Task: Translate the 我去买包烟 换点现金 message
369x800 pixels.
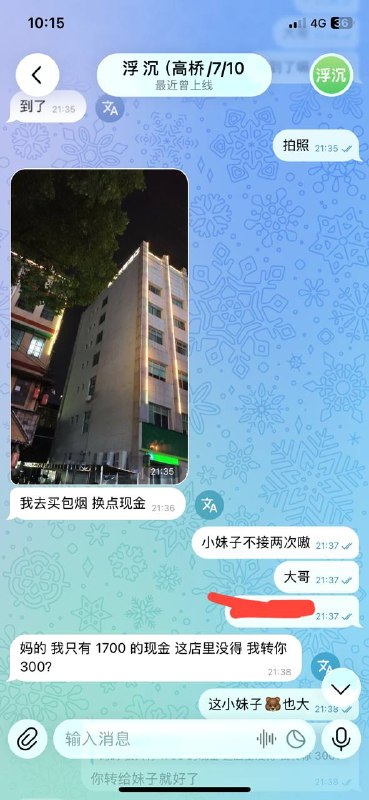Action: [209, 506]
